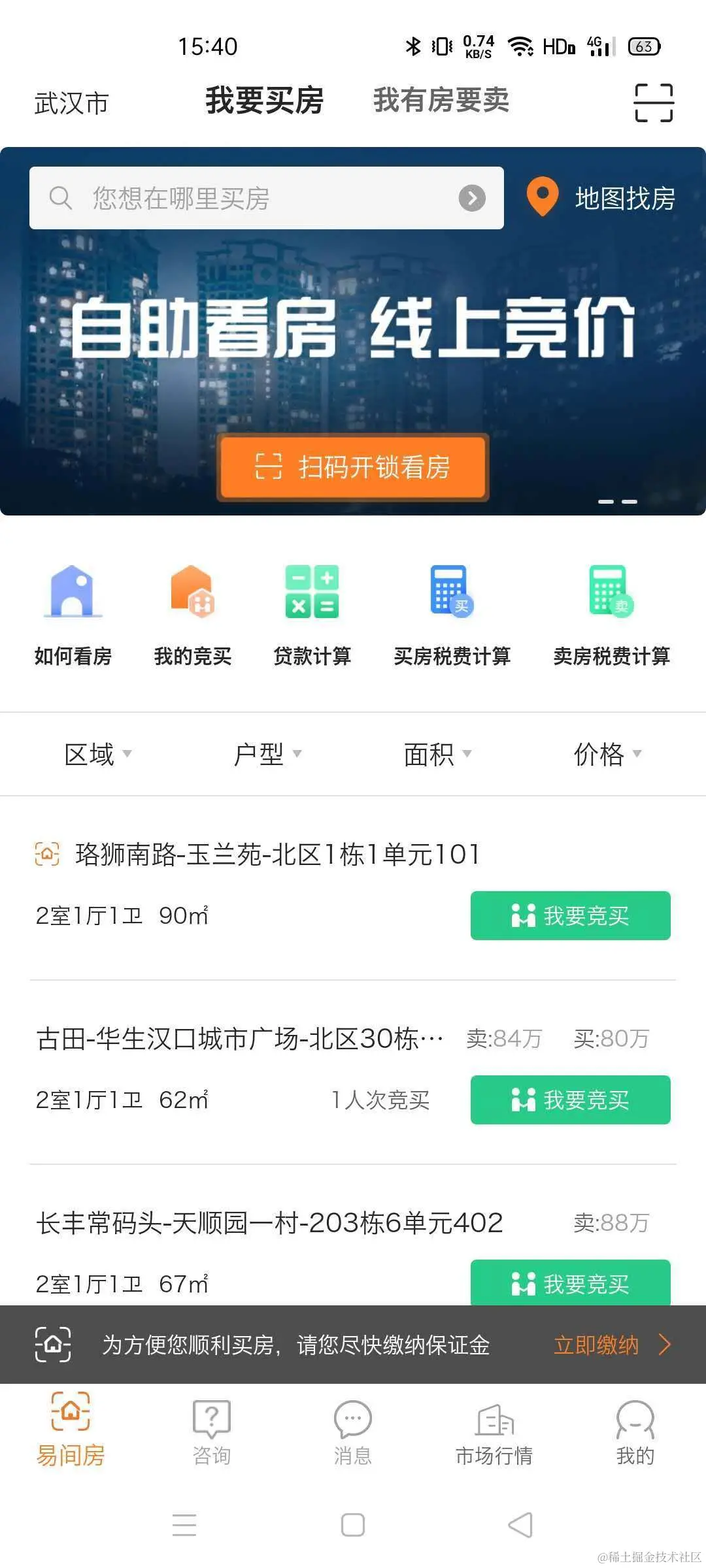Image resolution: width=706 pixels, height=1568 pixels.
Task: Select the 我要买房 tab
Action: pos(264,101)
